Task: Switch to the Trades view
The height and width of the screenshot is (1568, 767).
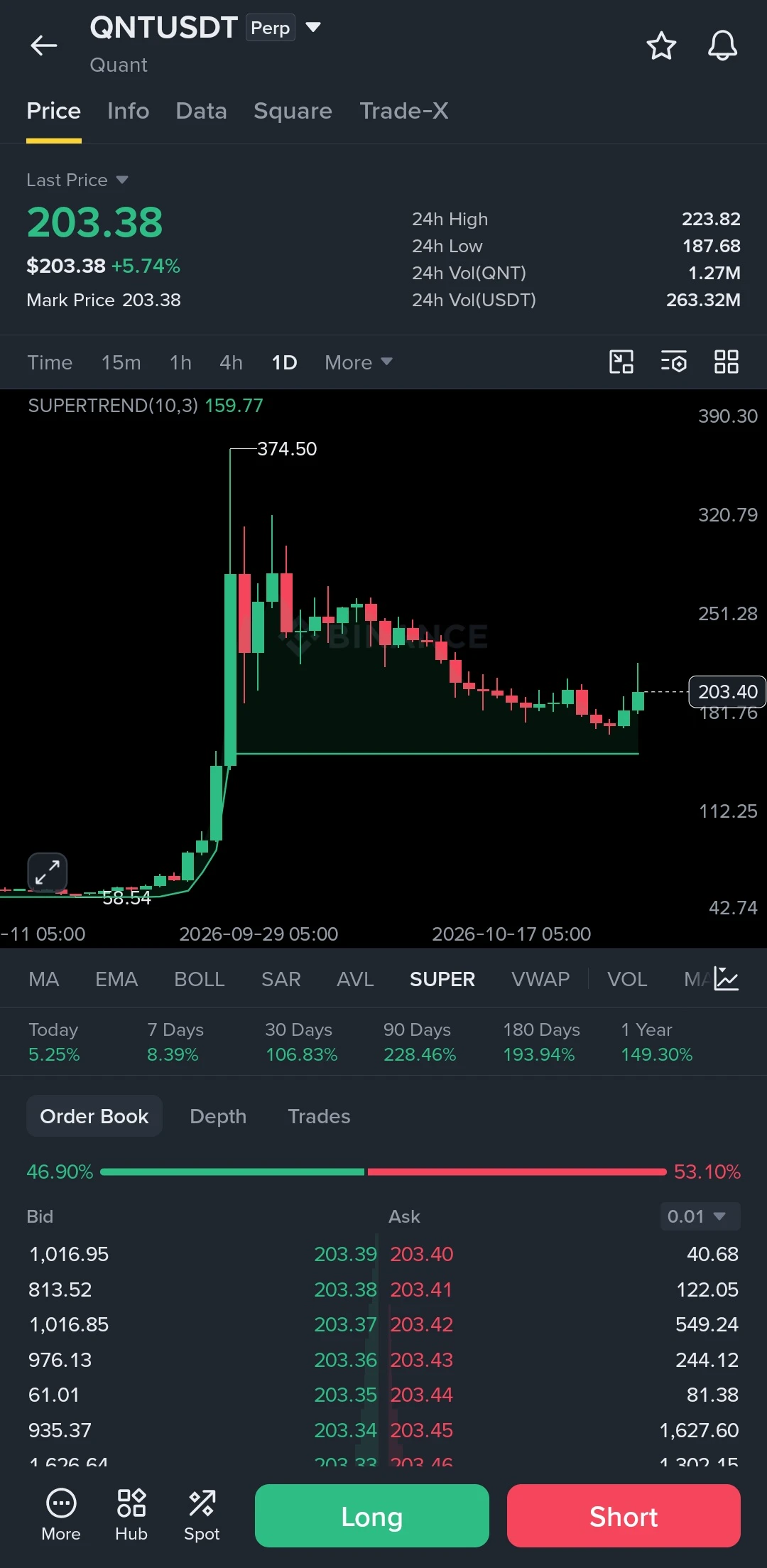Action: coord(319,1116)
